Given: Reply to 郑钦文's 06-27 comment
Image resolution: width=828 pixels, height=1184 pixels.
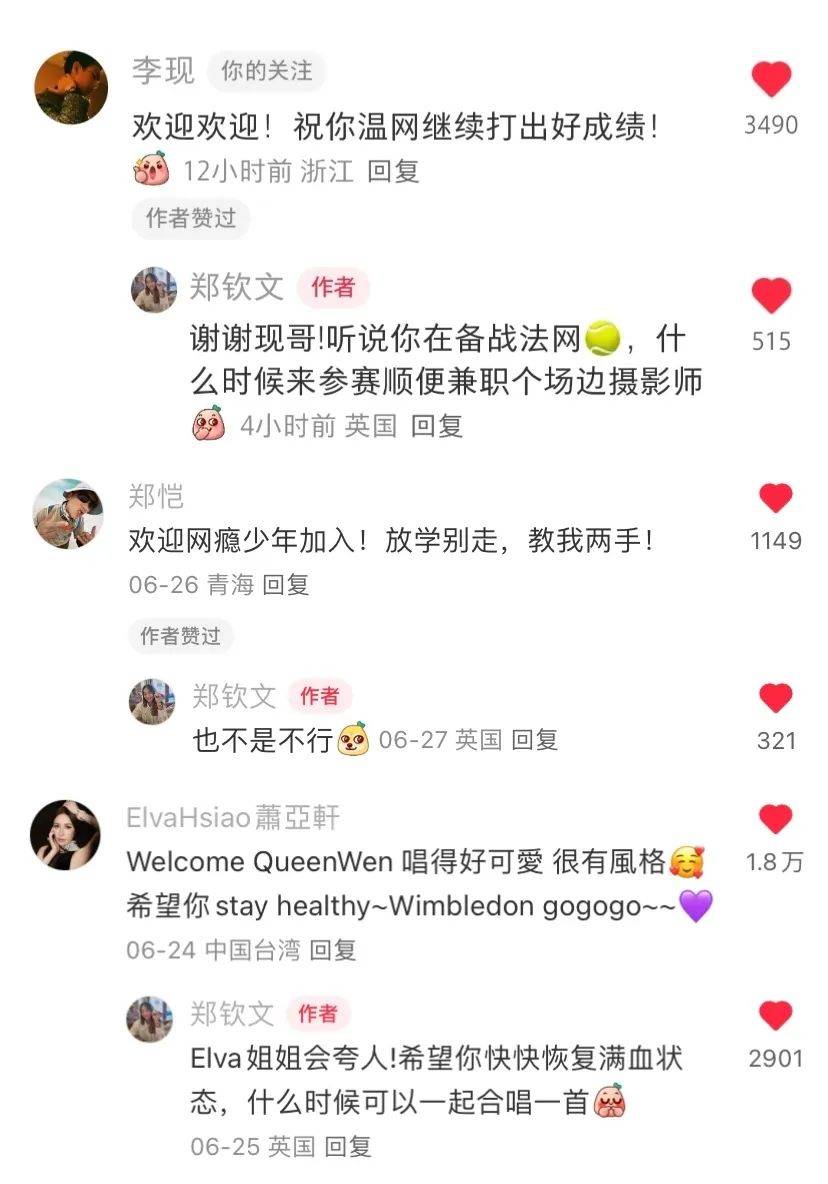Looking at the screenshot, I should [x=535, y=740].
